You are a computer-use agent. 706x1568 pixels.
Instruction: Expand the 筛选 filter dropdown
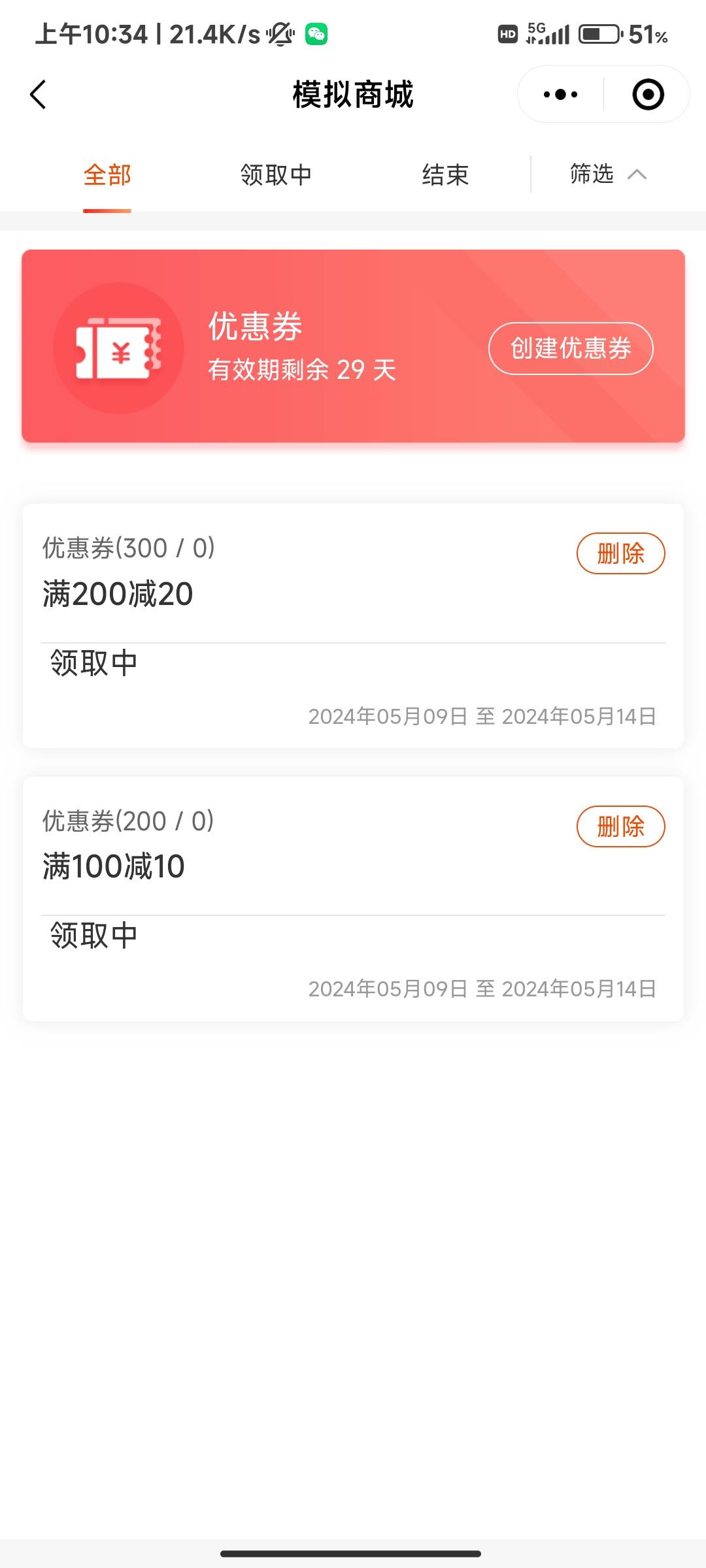[x=607, y=174]
